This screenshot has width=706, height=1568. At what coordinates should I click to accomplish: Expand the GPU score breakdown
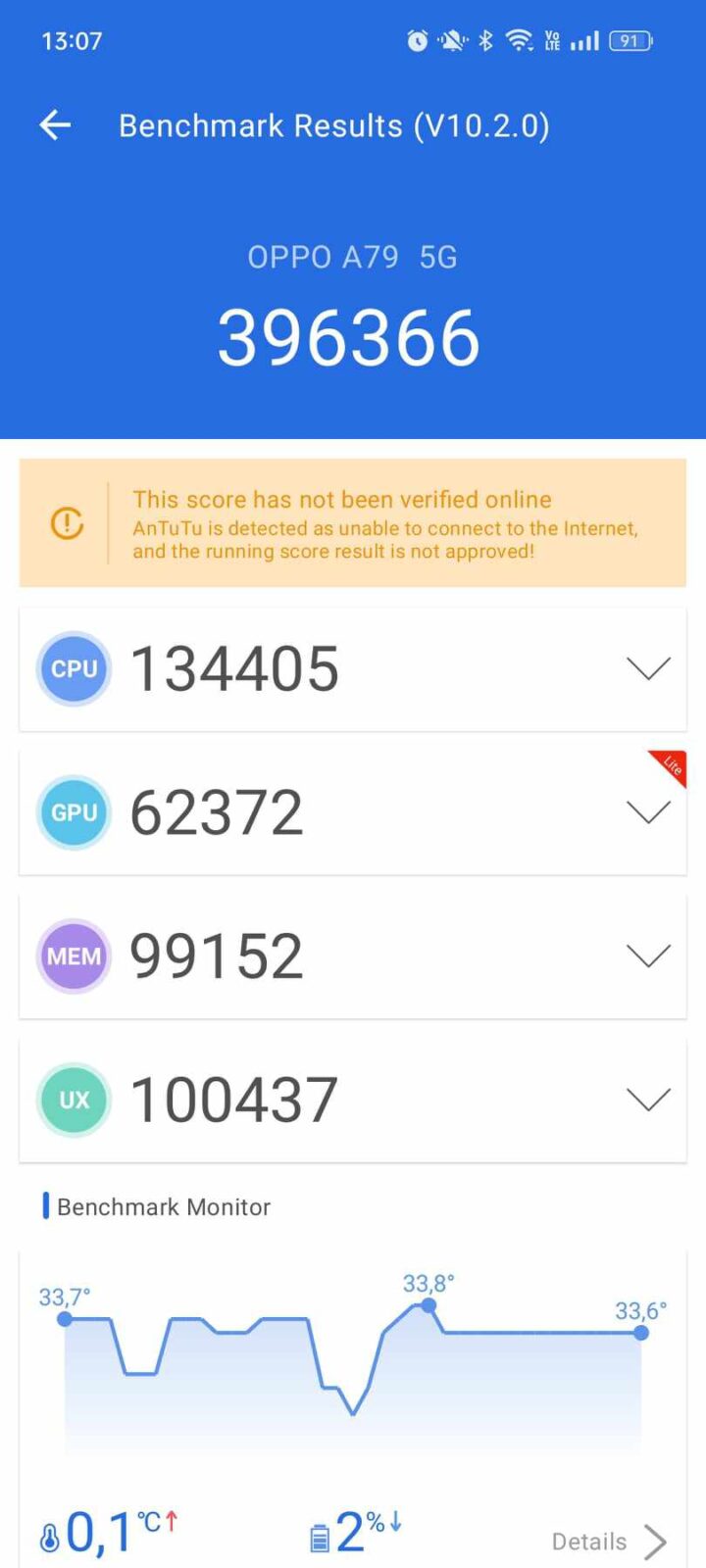coord(648,812)
